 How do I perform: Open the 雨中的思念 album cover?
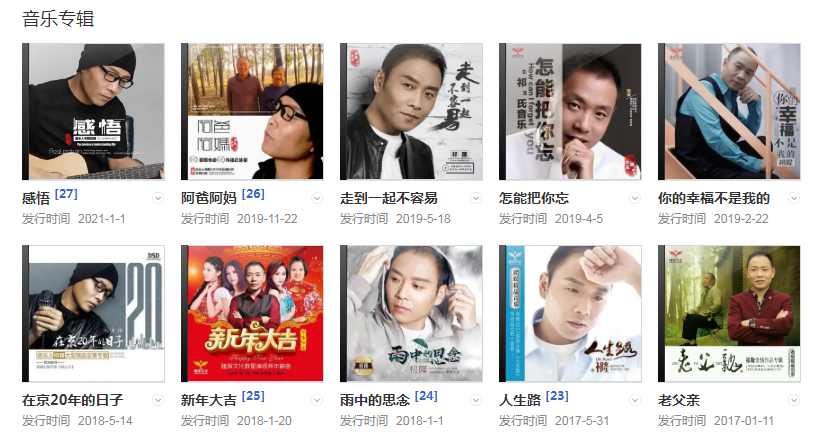[x=411, y=314]
